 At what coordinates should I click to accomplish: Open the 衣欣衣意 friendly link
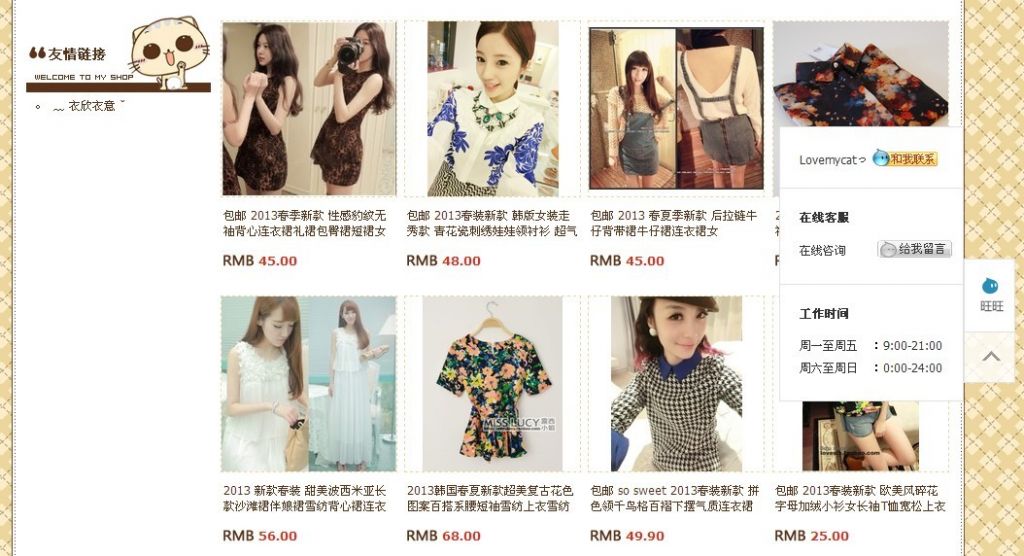point(91,106)
